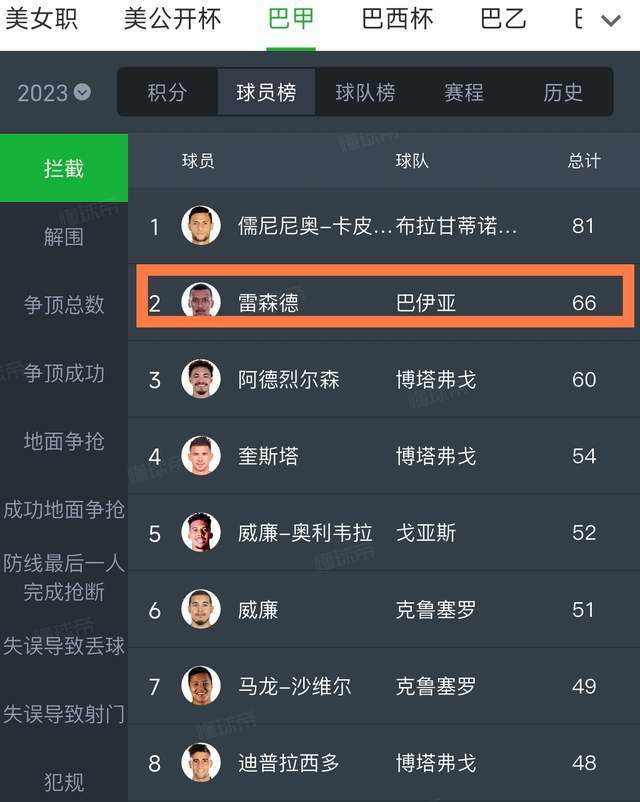Open the 2023 season dropdown
Image resolution: width=640 pixels, height=802 pixels.
[54, 93]
